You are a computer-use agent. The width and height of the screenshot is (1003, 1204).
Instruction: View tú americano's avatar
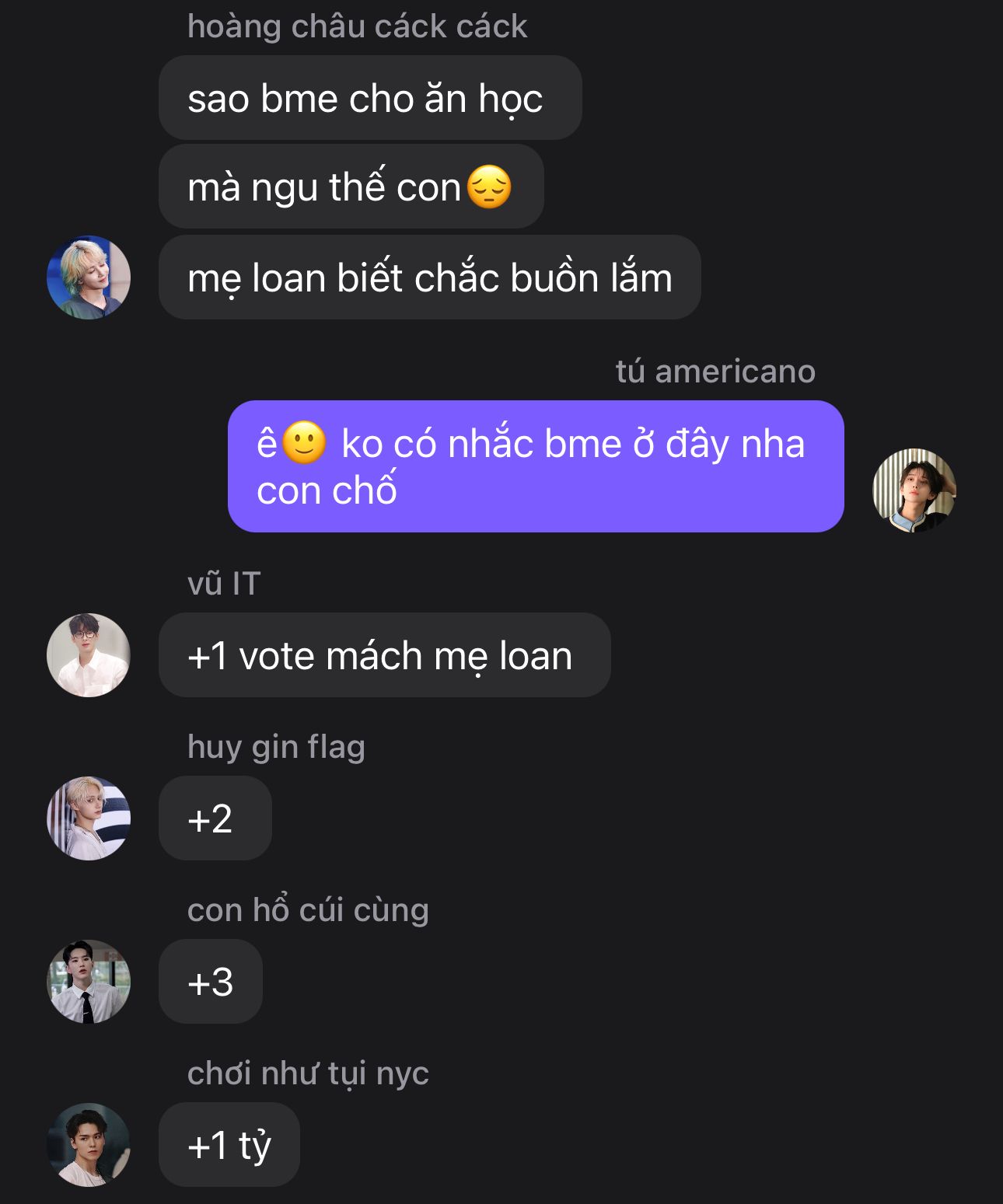914,490
